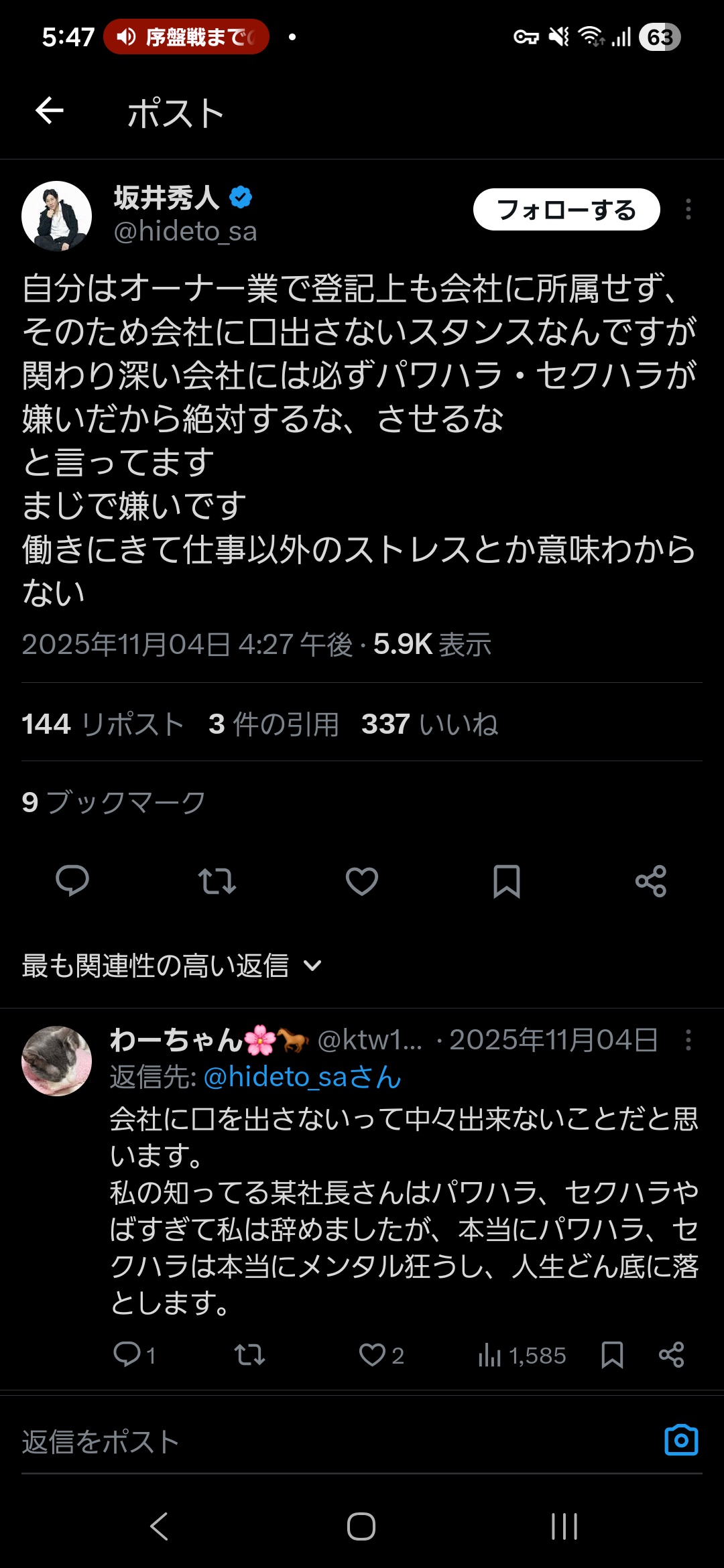
Task: Tap the 返信をポスト reply field
Action: pyautogui.click(x=335, y=1441)
